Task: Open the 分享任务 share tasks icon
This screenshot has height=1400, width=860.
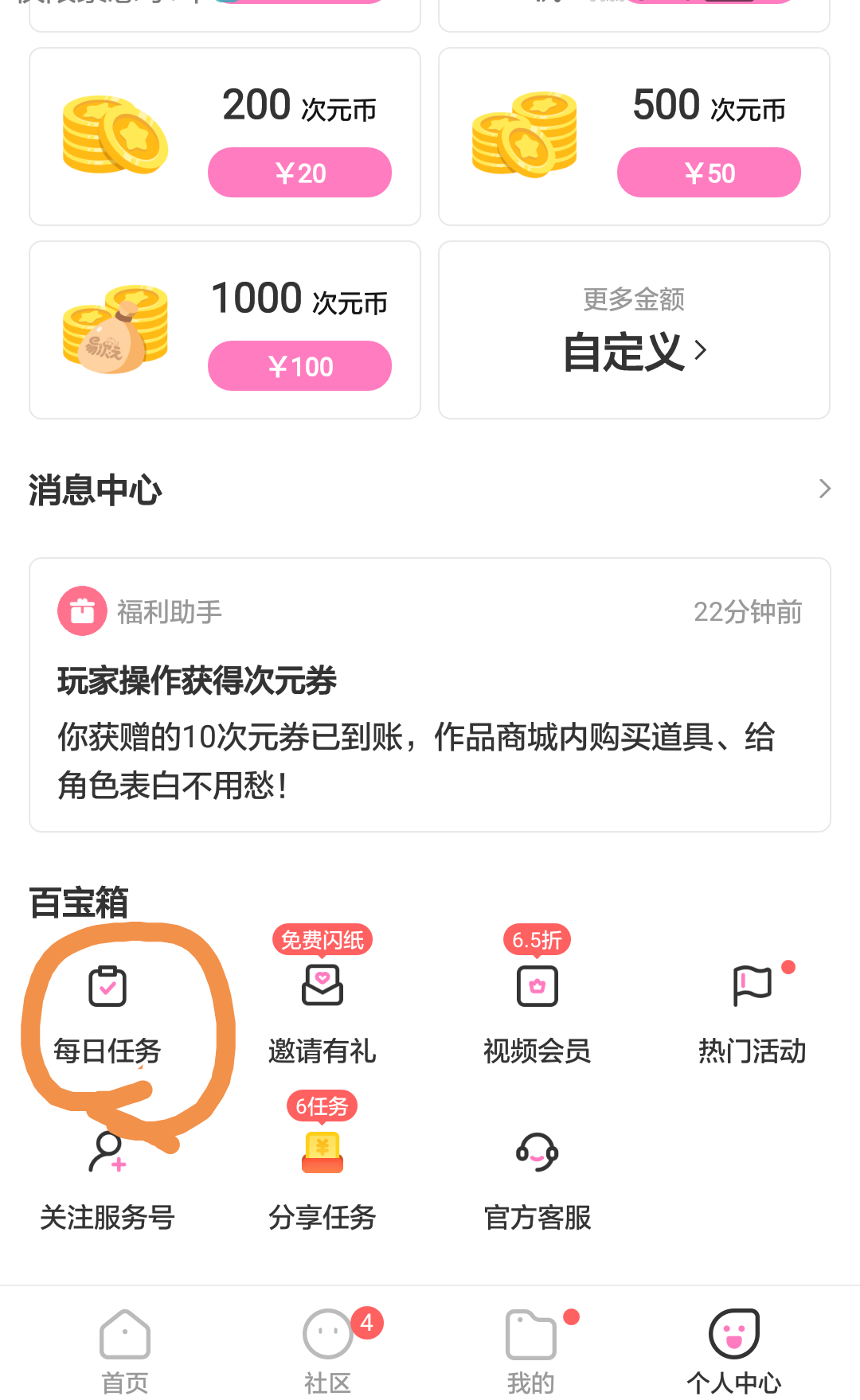Action: [322, 1168]
